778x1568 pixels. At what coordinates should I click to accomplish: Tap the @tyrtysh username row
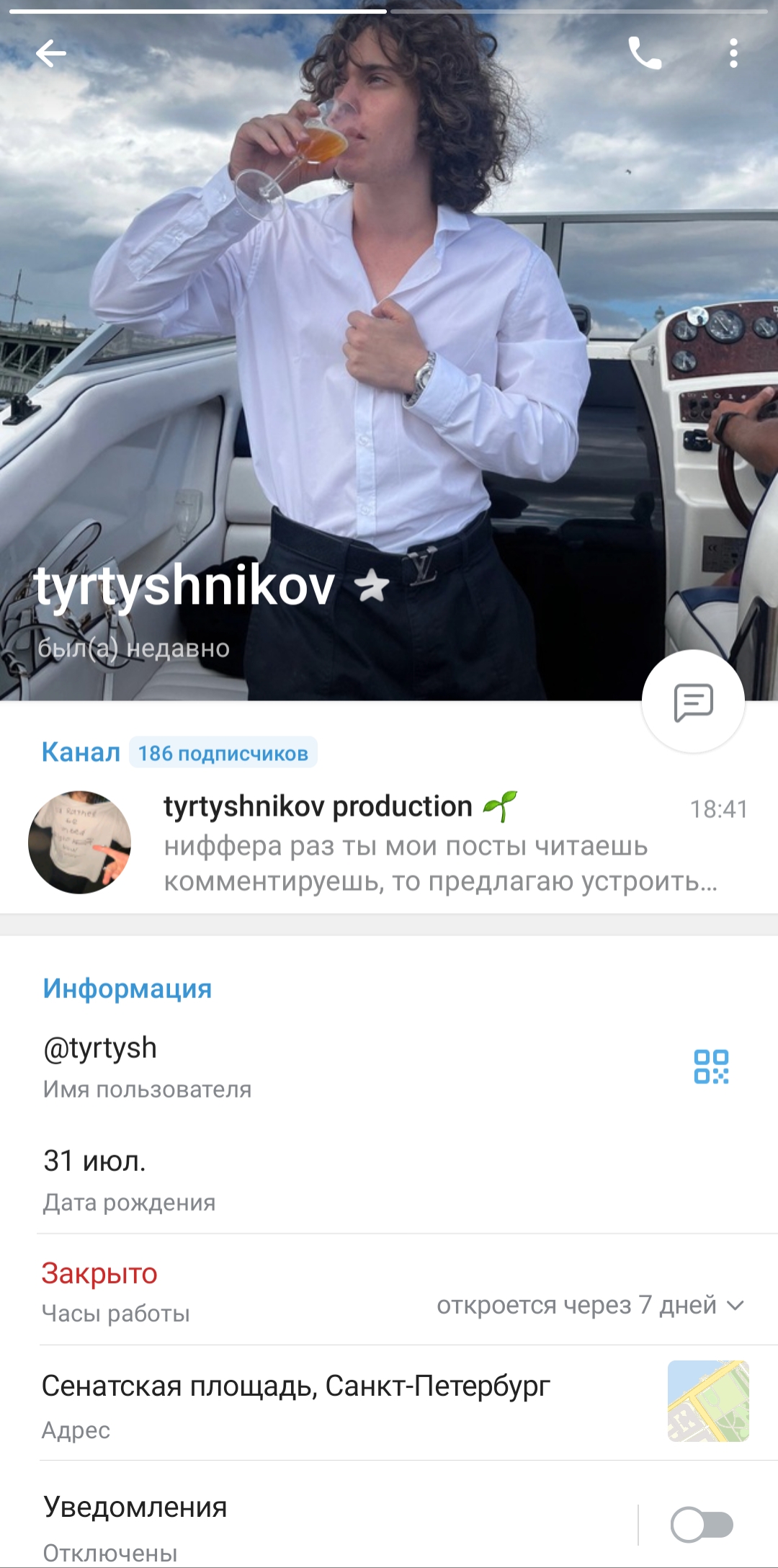(x=288, y=1066)
